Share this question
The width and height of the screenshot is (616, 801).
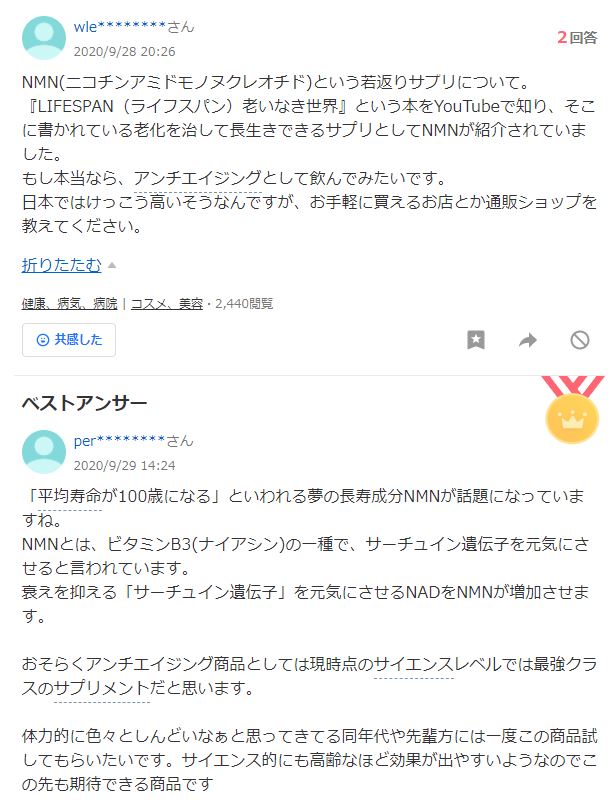[528, 340]
